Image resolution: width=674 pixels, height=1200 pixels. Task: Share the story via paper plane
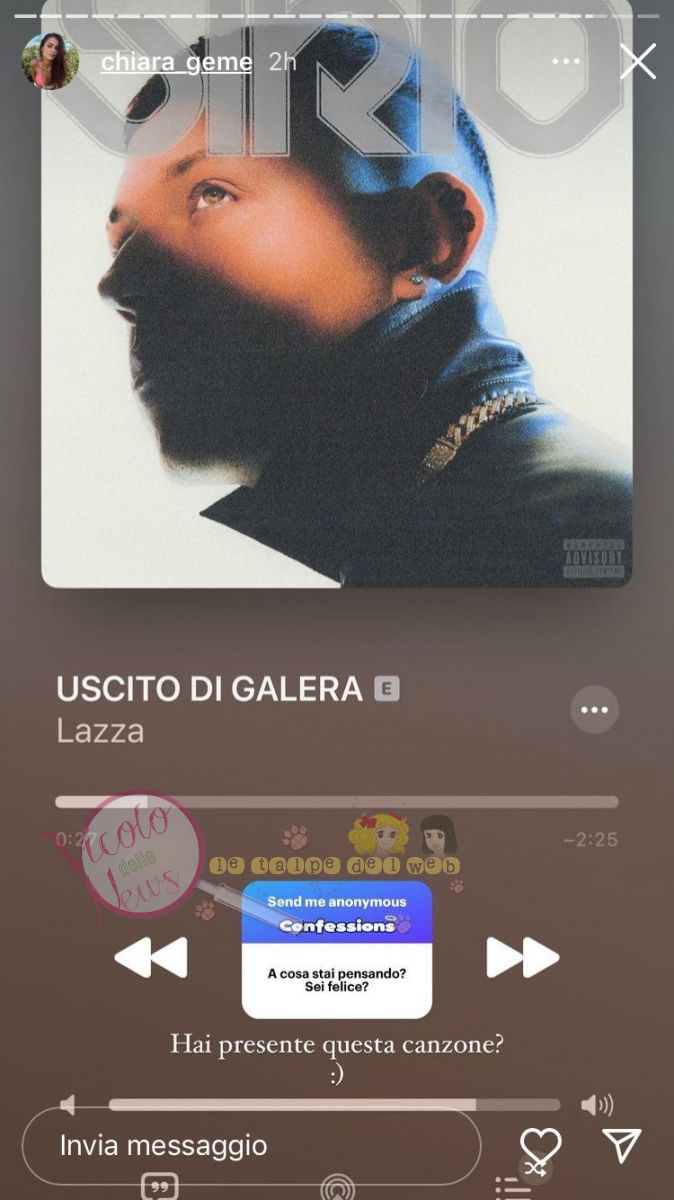pyautogui.click(x=621, y=1145)
